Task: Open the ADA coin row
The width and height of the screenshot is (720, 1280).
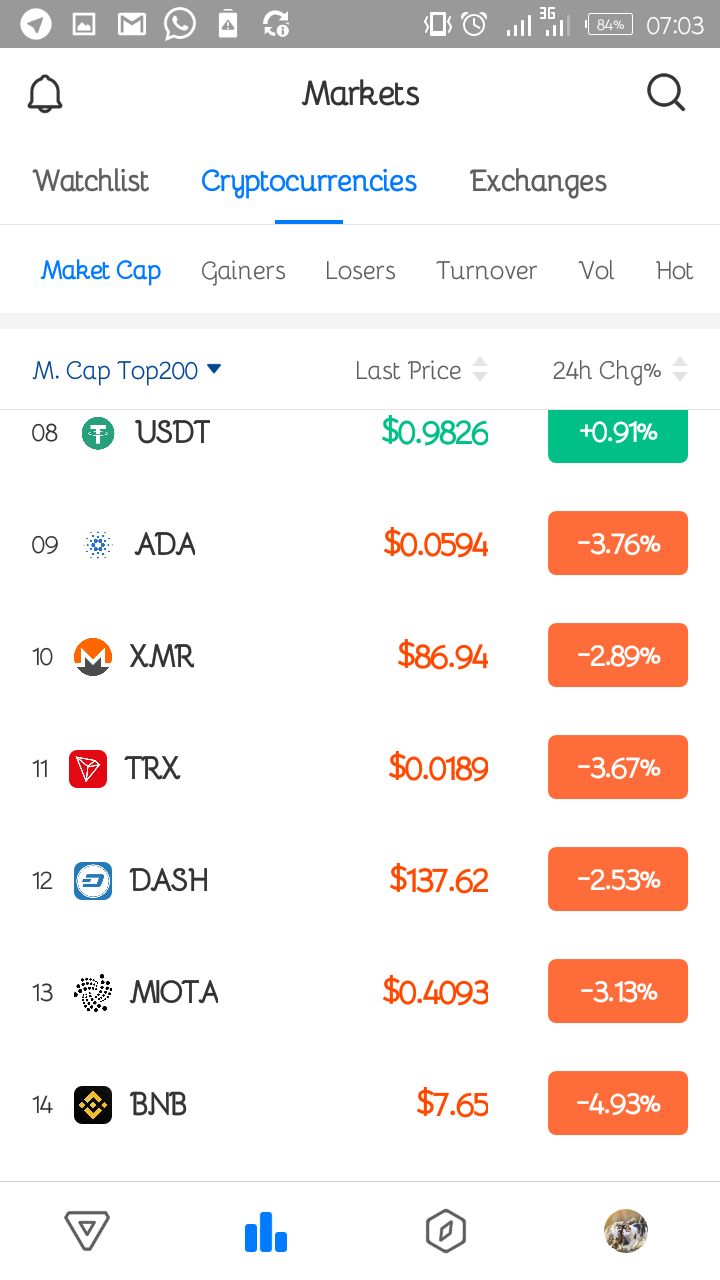Action: pyautogui.click(x=165, y=544)
